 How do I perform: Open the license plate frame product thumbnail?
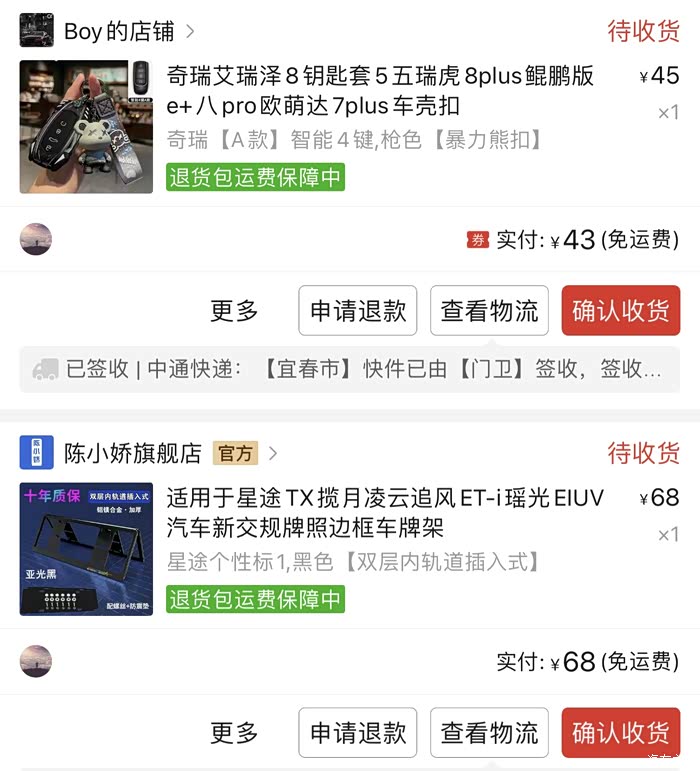pos(86,549)
